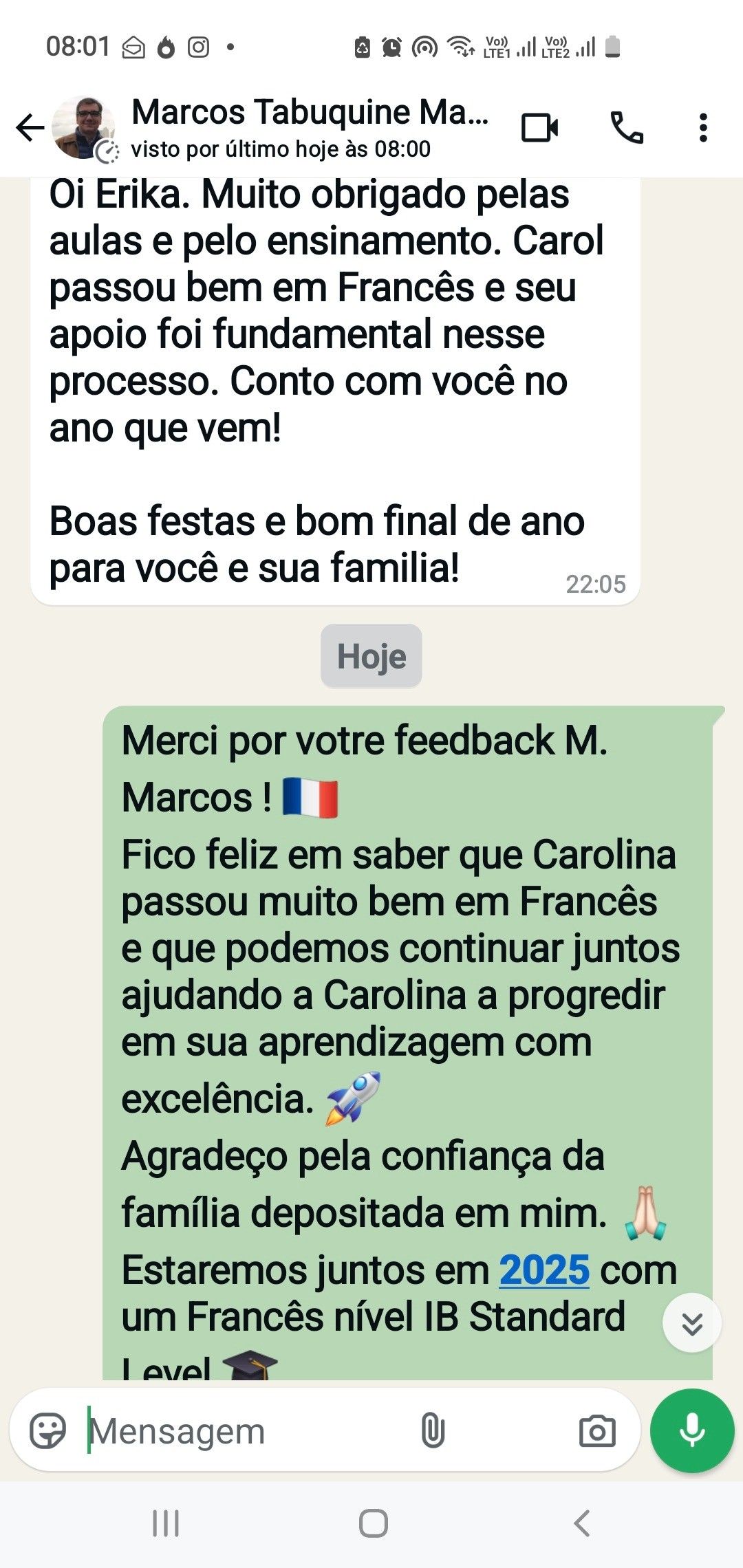Screen dimensions: 743x1568
Task: Start a voice call with Marcos
Action: 627,128
